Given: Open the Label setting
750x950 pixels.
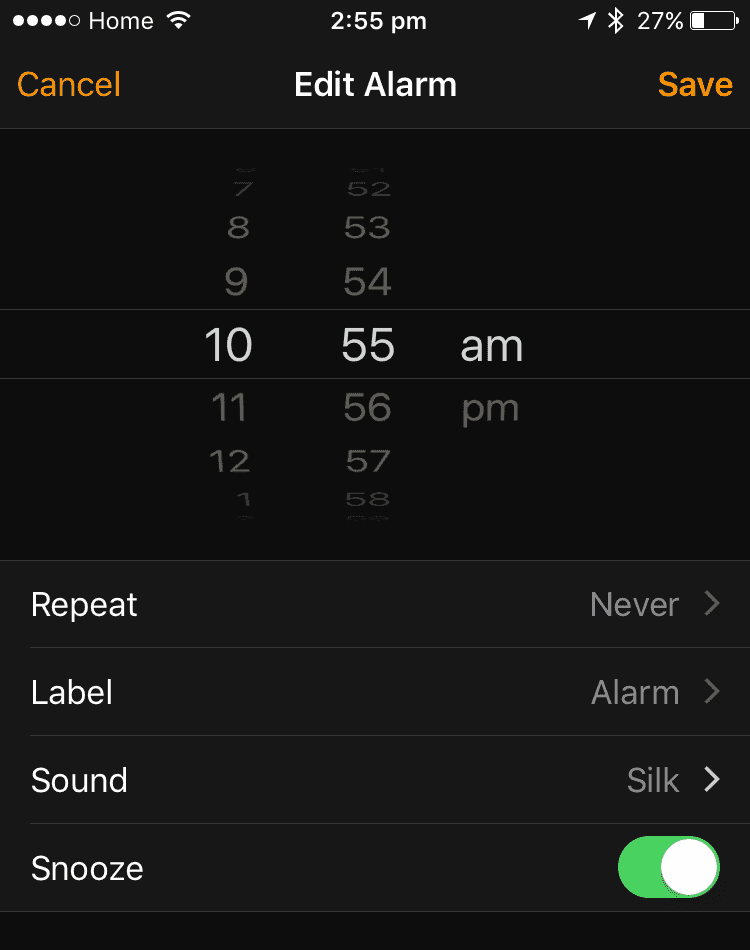Looking at the screenshot, I should (375, 692).
